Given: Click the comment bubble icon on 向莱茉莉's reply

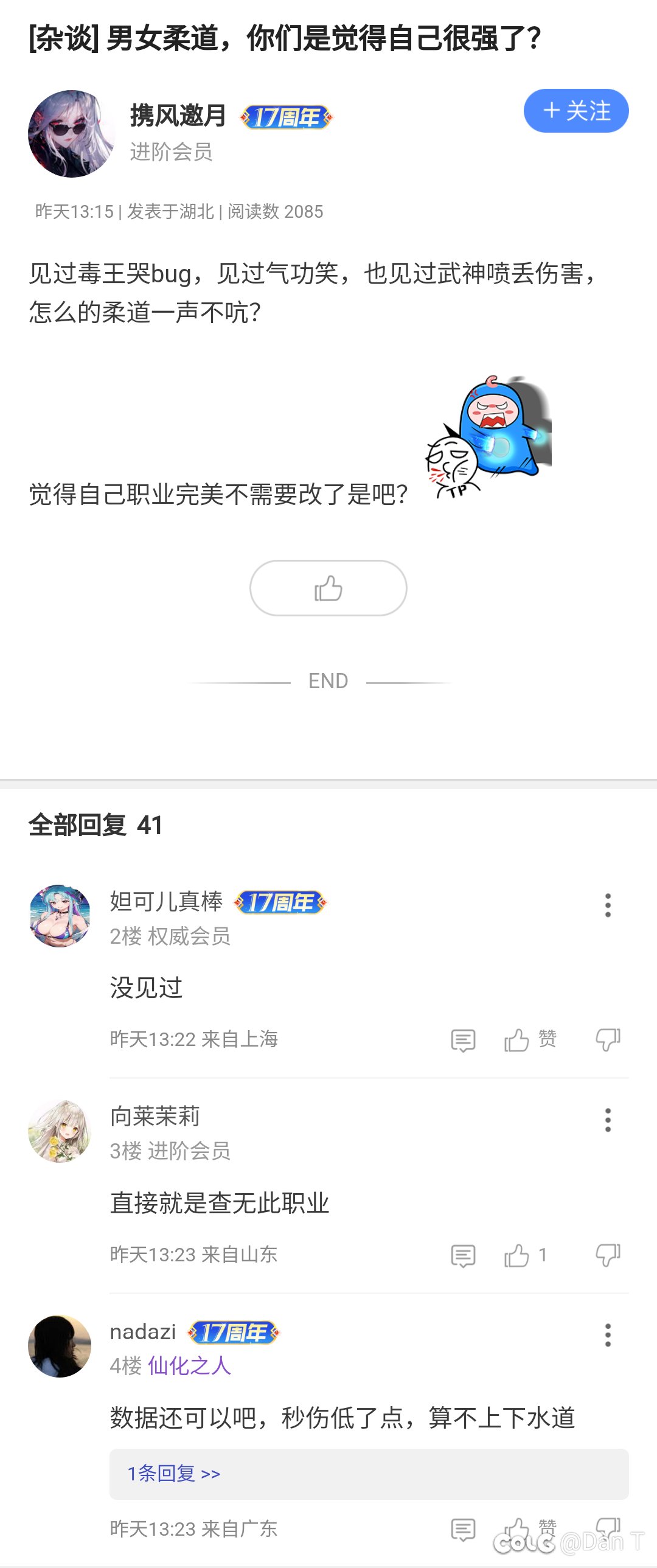Looking at the screenshot, I should [x=464, y=1254].
